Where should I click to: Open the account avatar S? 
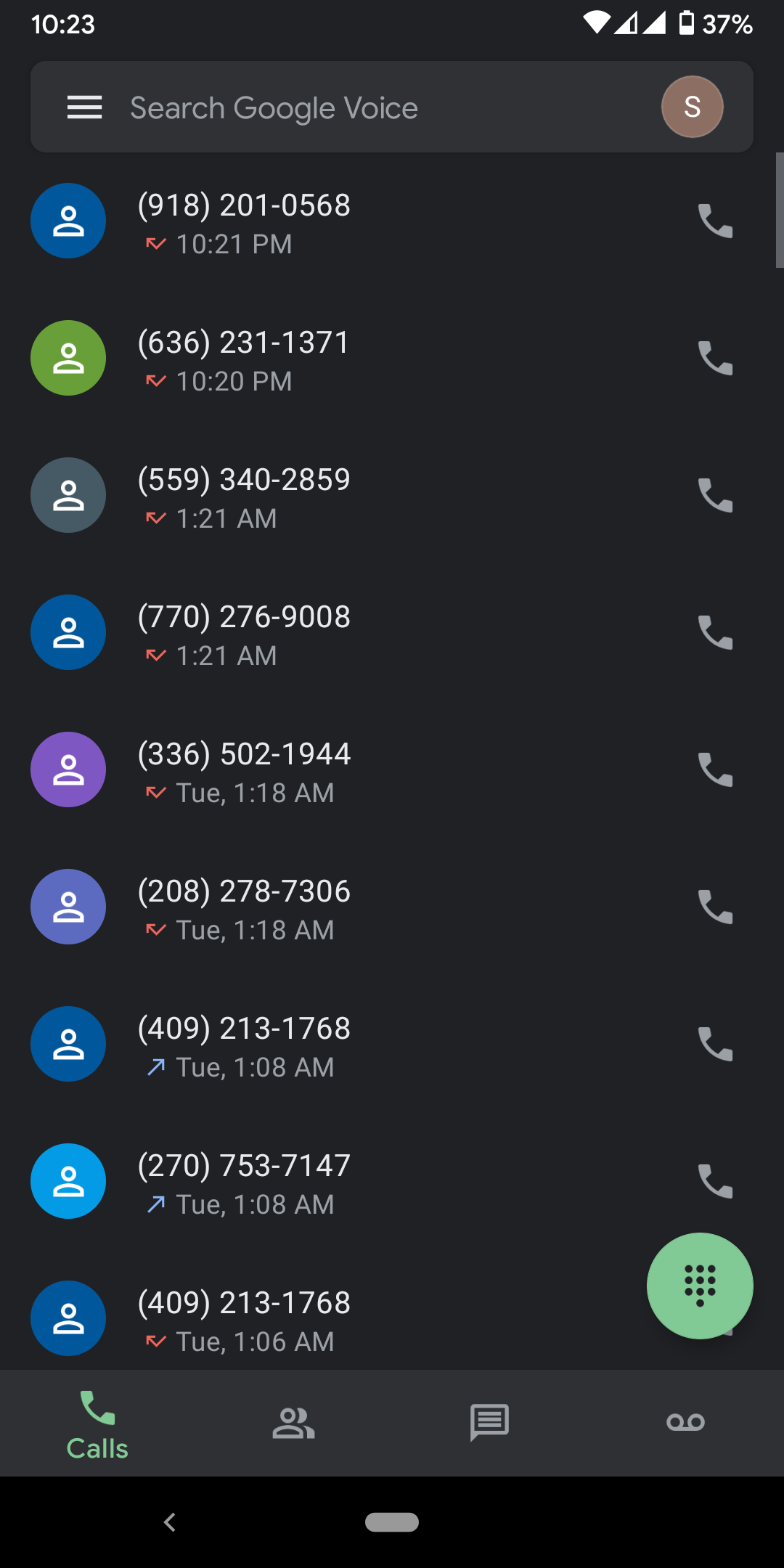coord(692,107)
